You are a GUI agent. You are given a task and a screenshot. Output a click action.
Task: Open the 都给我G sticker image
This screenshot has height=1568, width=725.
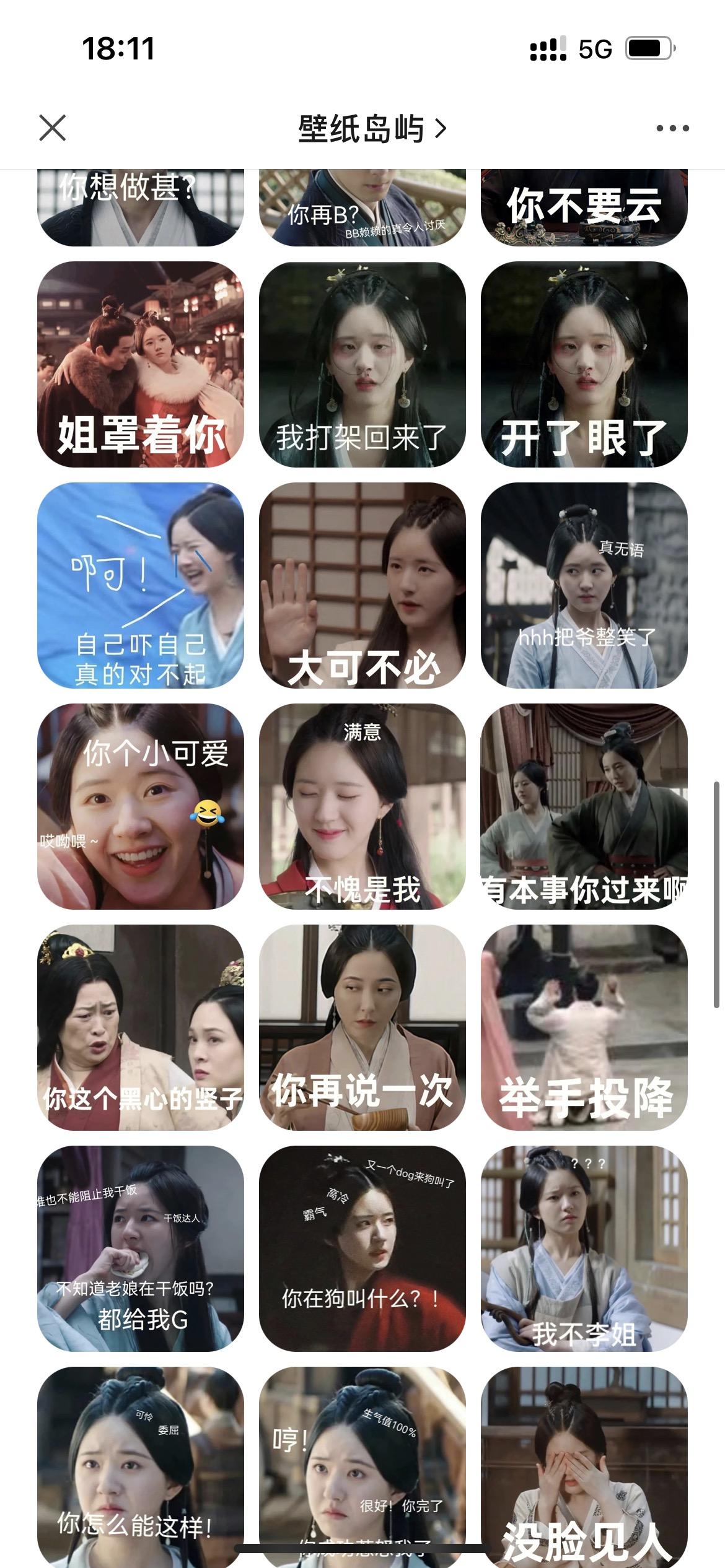click(x=141, y=1248)
